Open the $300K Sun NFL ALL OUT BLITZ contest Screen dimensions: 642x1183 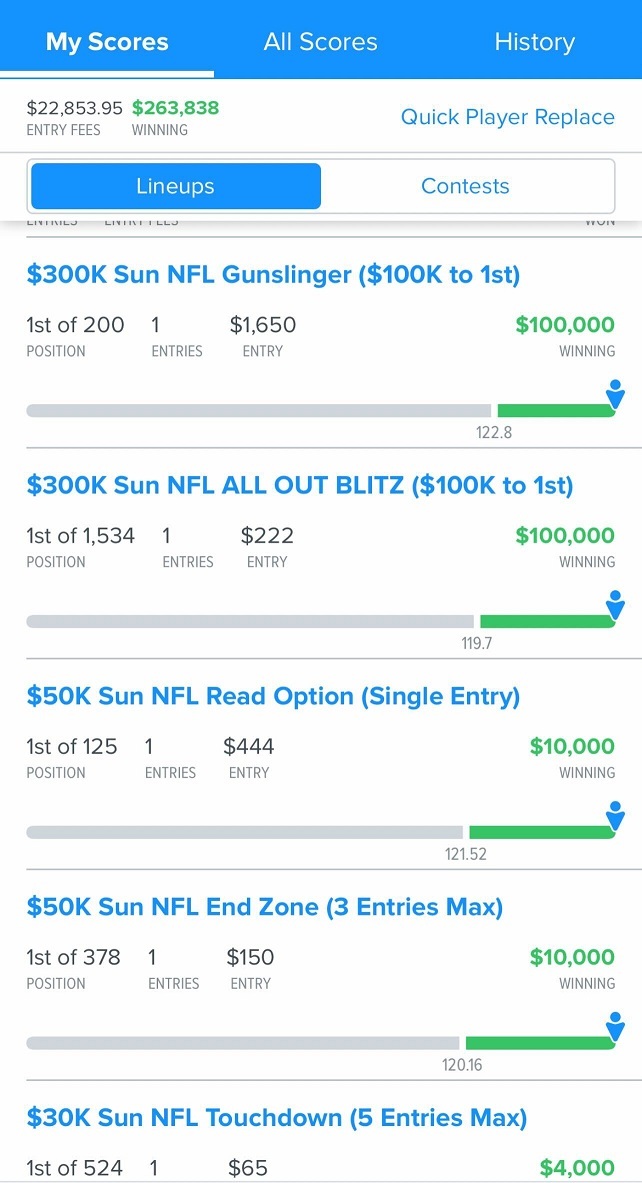tap(299, 486)
